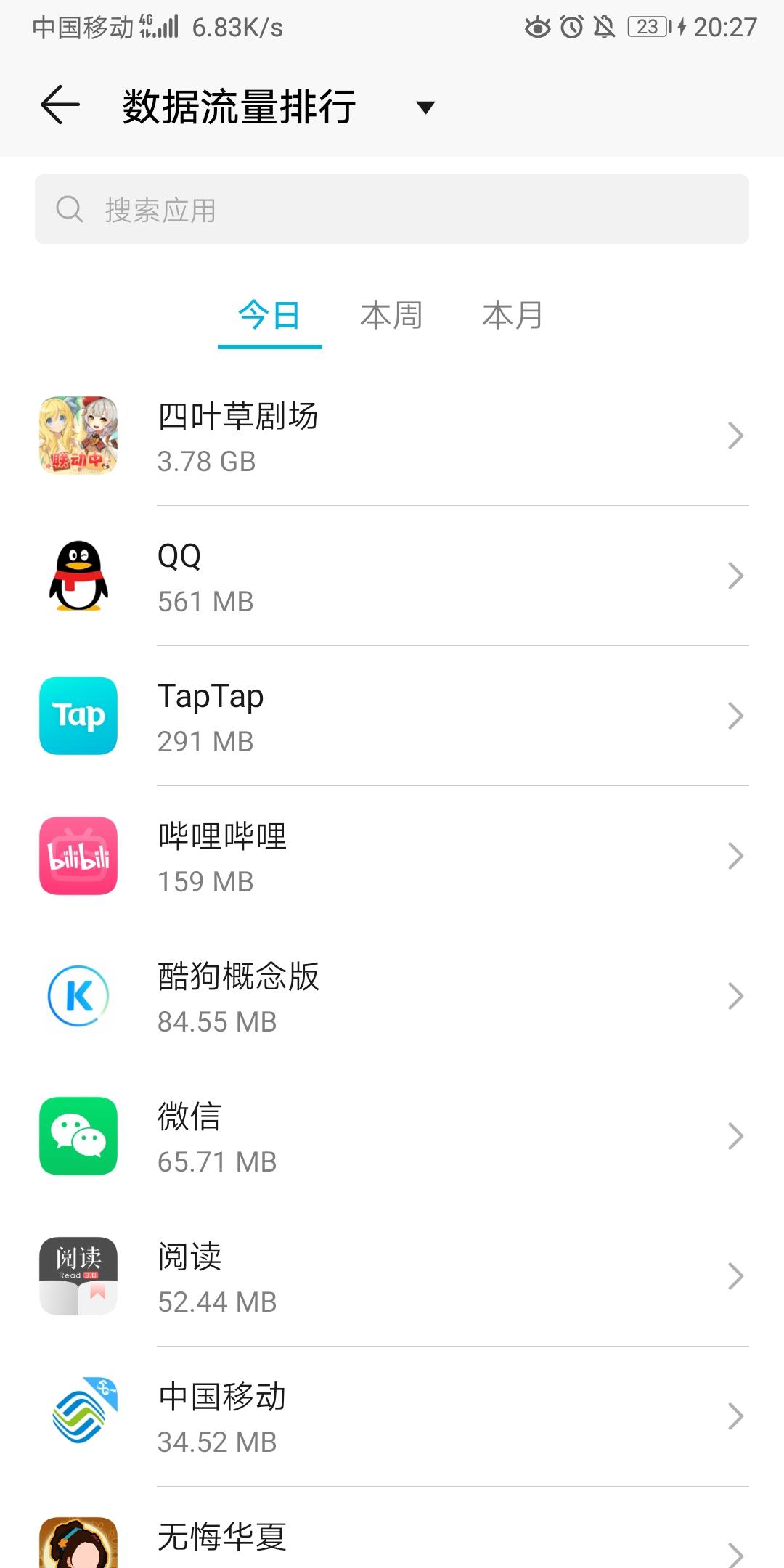This screenshot has height=1568, width=784.
Task: Open the title dropdown next to 数据流量排行
Action: tap(427, 106)
